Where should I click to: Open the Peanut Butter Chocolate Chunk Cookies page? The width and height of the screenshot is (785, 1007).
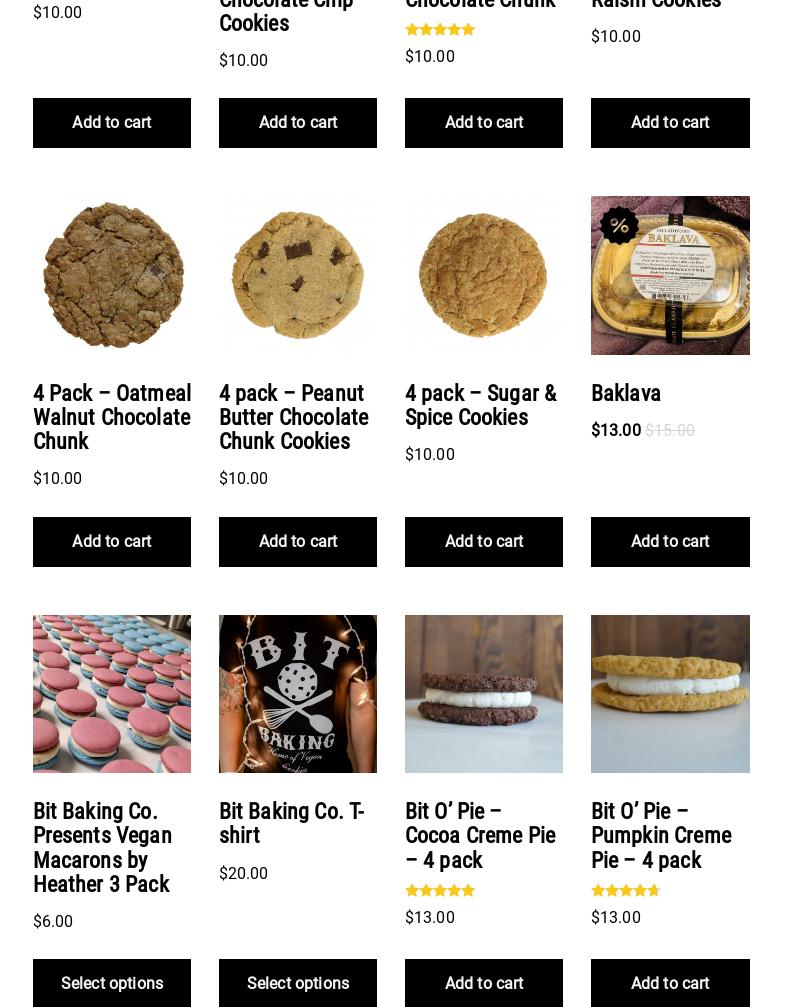[294, 417]
